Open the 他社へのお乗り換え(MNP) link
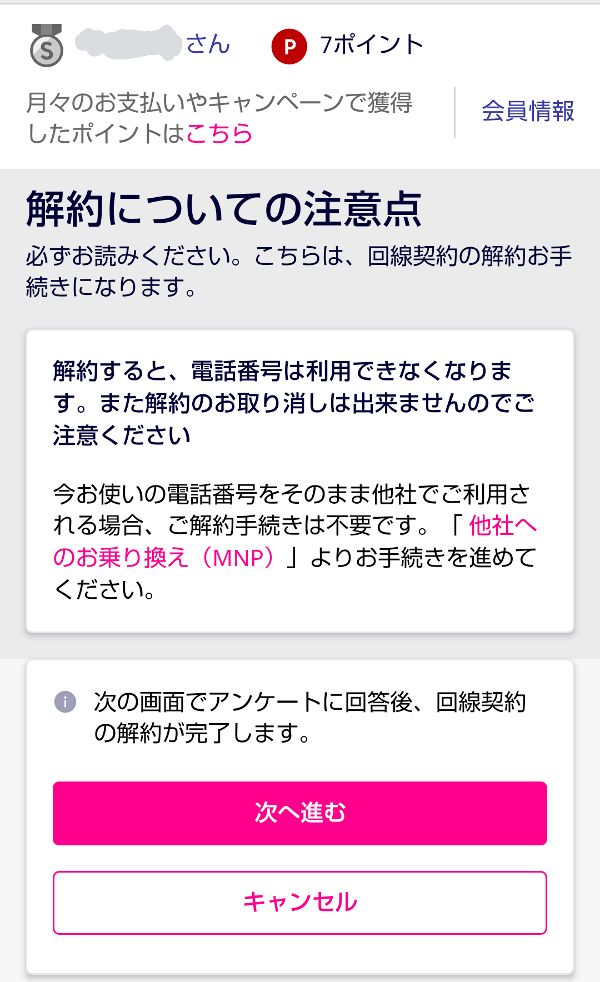The height and width of the screenshot is (982, 600). coord(164,558)
